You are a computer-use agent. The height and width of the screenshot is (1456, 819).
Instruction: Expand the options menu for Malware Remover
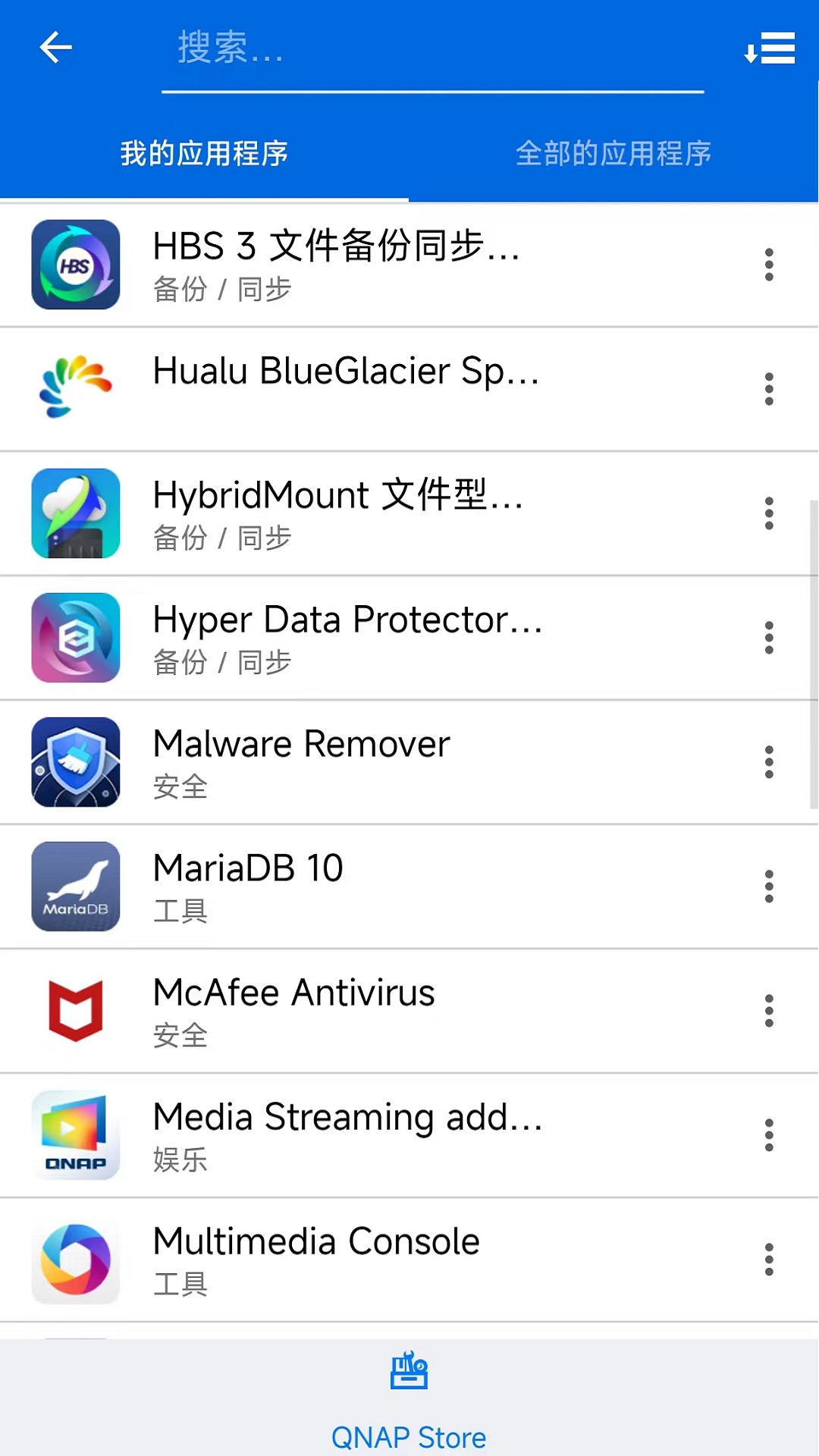pyautogui.click(x=769, y=761)
